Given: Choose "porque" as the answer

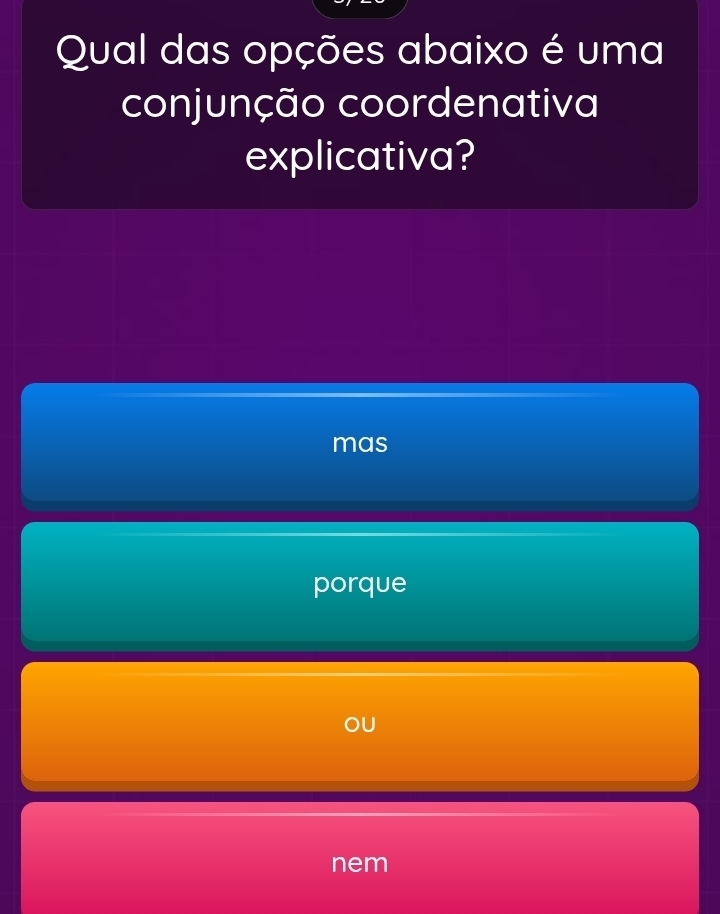Looking at the screenshot, I should tap(360, 582).
